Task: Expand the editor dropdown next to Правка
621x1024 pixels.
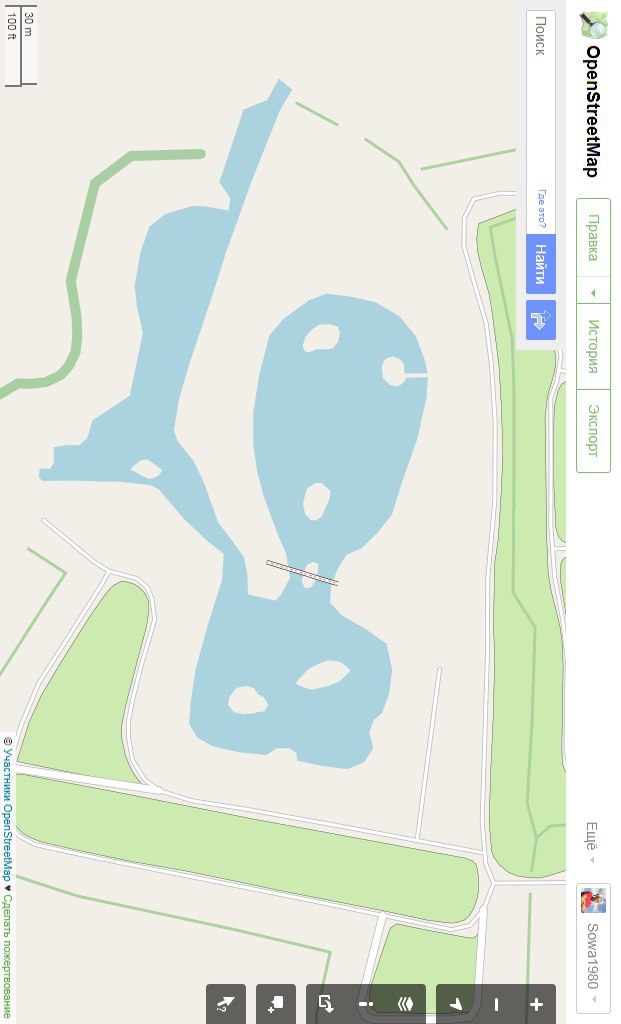Action: [593, 293]
